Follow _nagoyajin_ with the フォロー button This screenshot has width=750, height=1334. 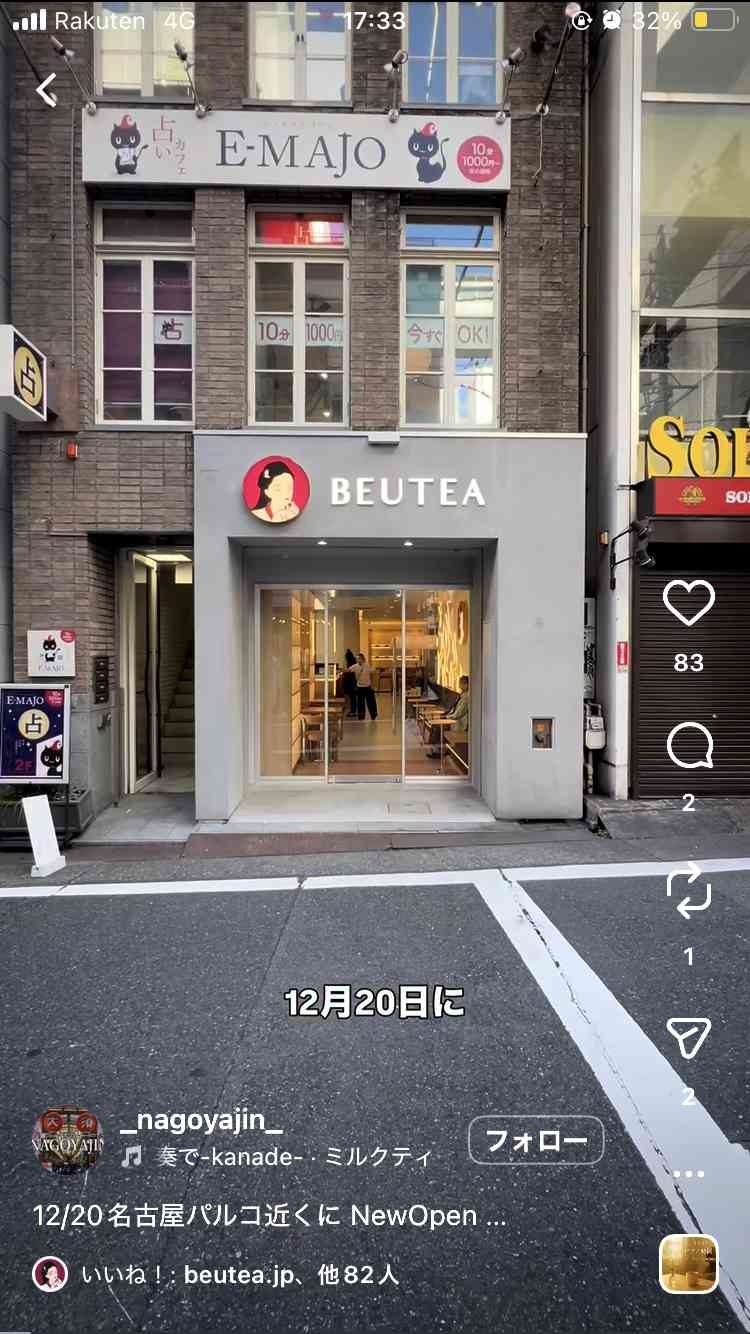click(x=537, y=1140)
